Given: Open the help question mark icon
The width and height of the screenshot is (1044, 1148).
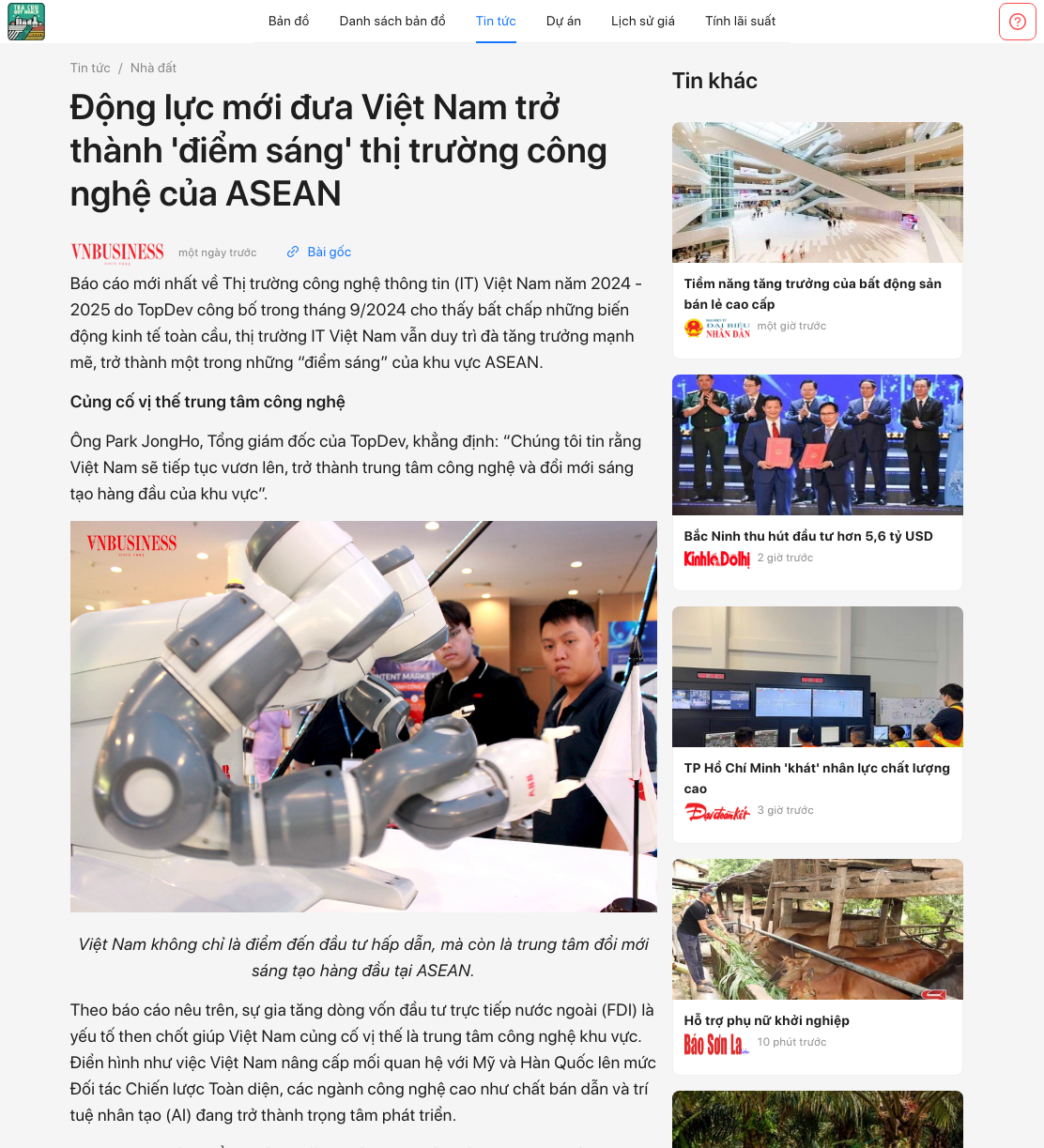Looking at the screenshot, I should pyautogui.click(x=1018, y=22).
